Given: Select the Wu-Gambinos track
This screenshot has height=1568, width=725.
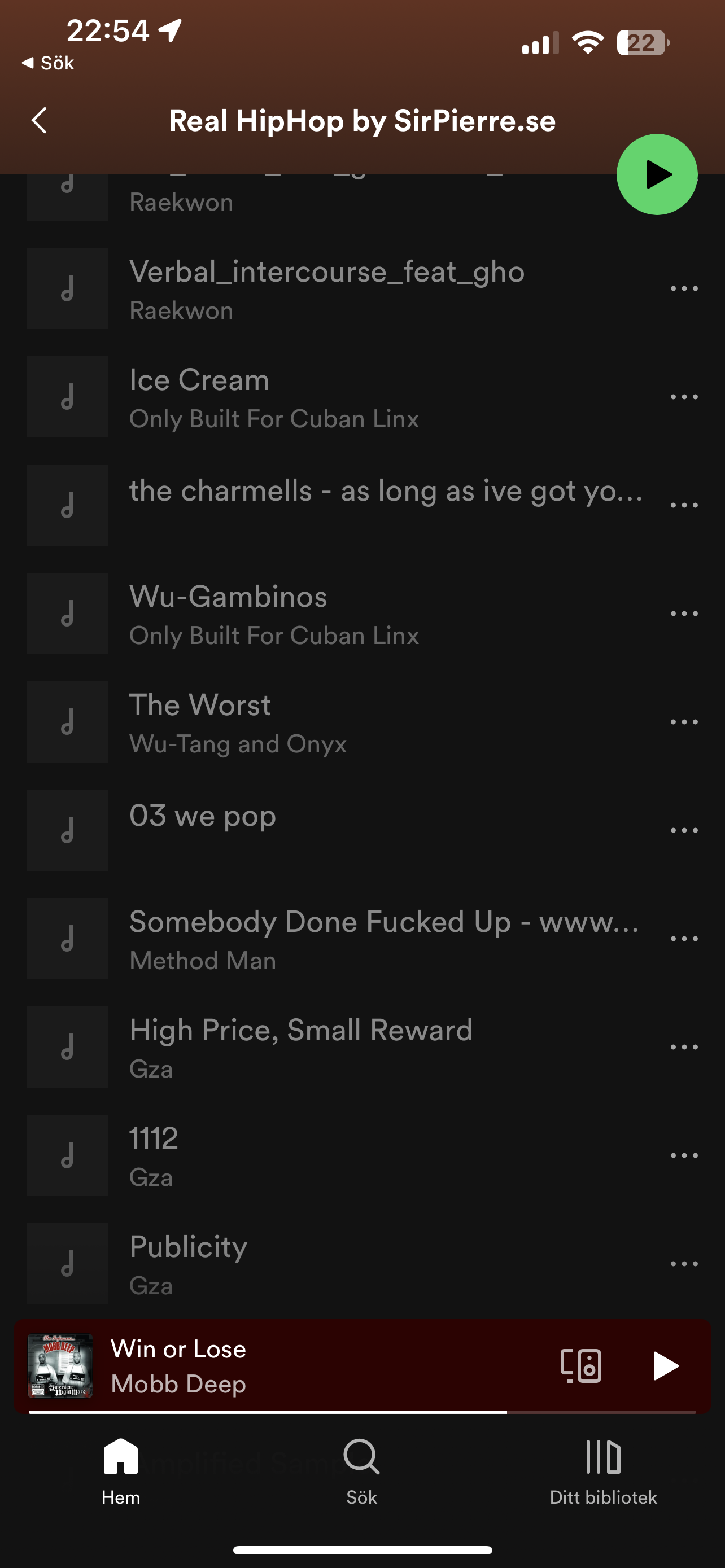Looking at the screenshot, I should pyautogui.click(x=362, y=614).
